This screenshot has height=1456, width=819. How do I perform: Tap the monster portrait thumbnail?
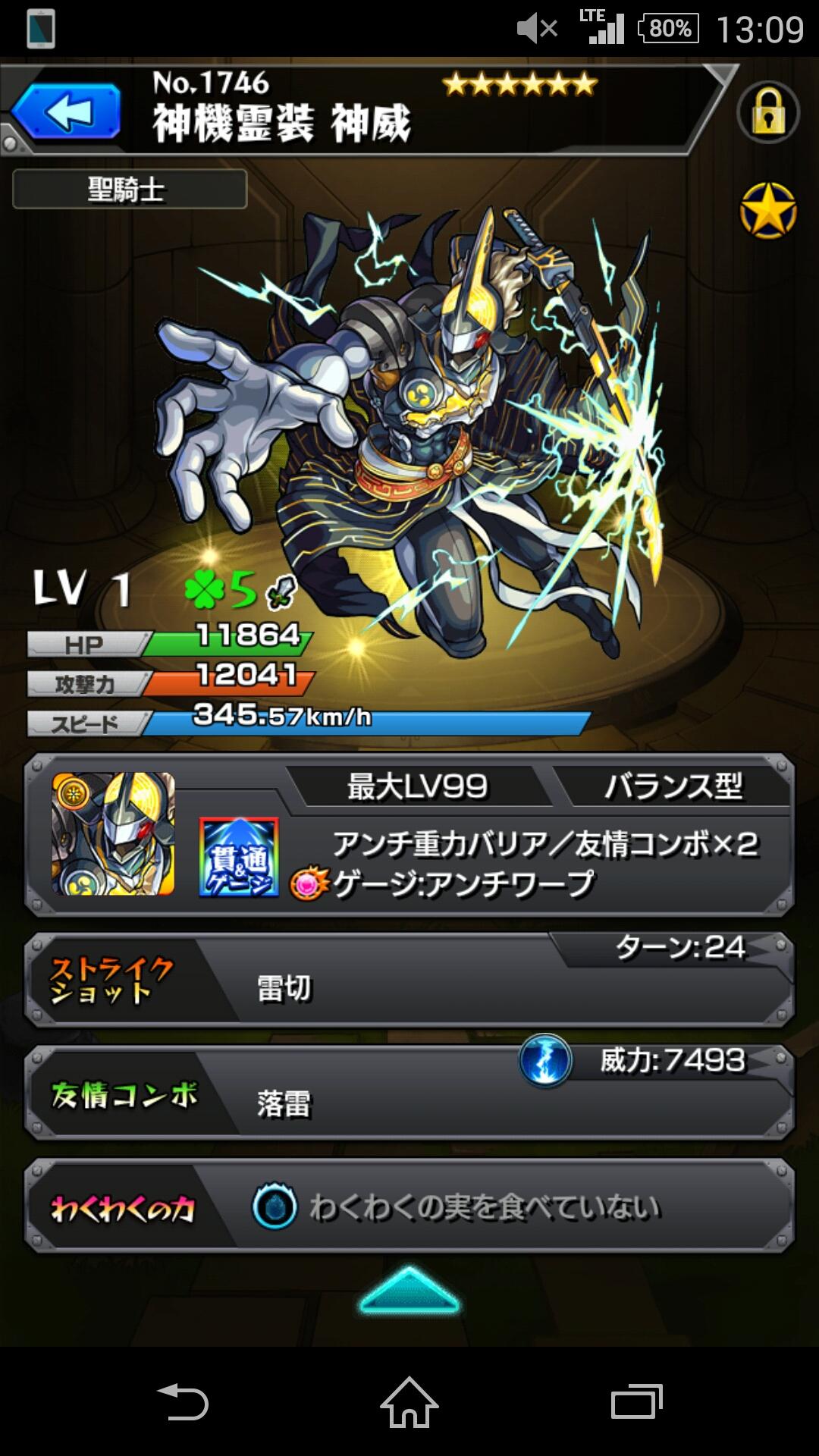click(x=113, y=834)
